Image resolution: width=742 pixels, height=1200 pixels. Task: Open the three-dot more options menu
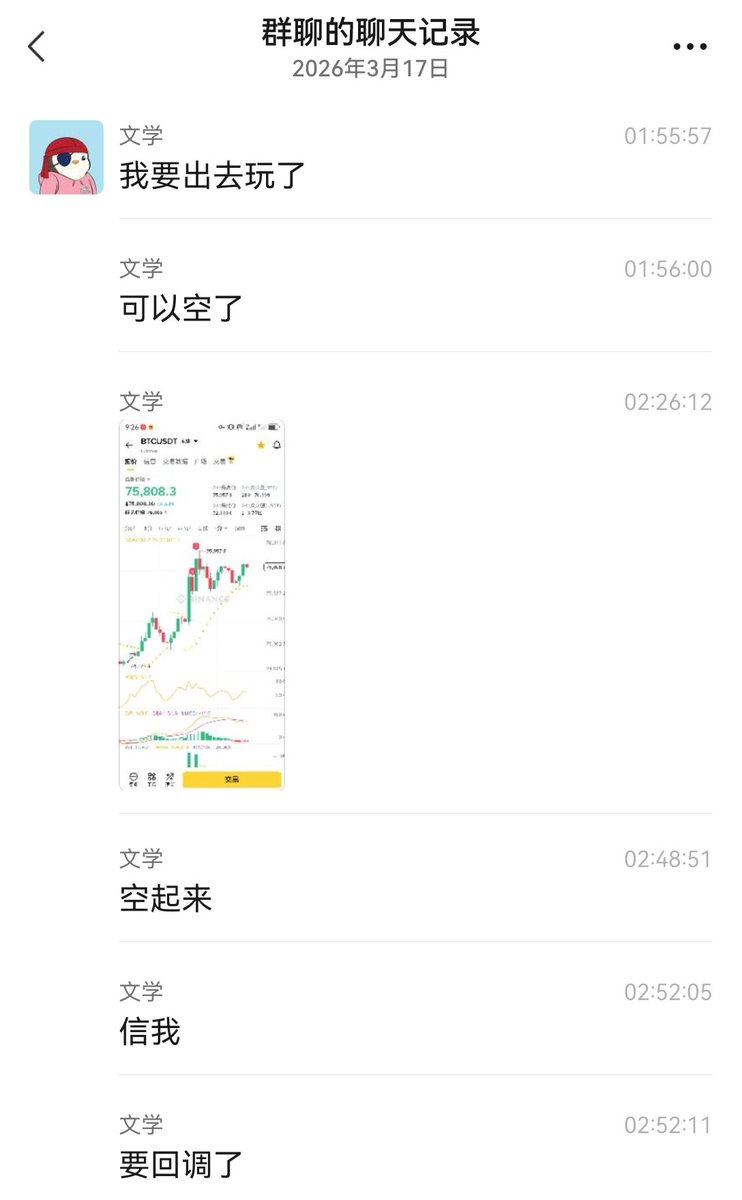690,47
